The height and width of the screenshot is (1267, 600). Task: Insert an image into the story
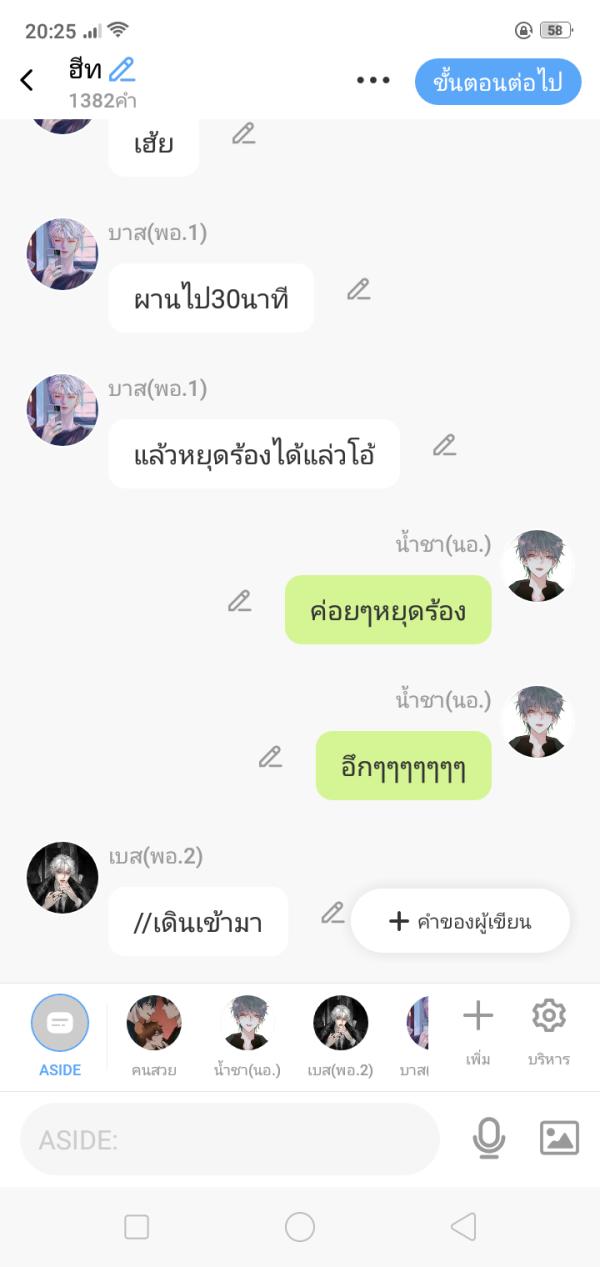(x=559, y=1138)
